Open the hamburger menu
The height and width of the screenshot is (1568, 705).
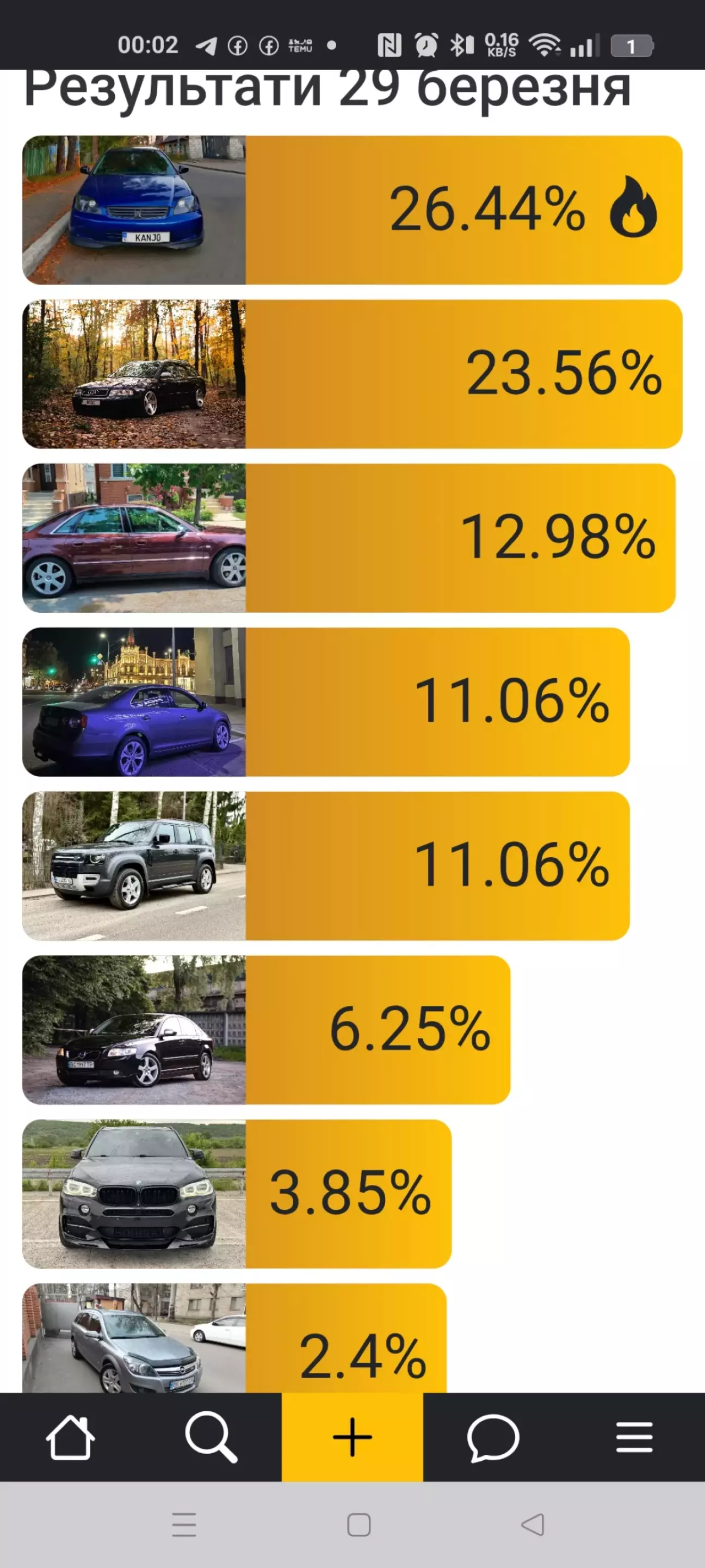[x=634, y=1438]
